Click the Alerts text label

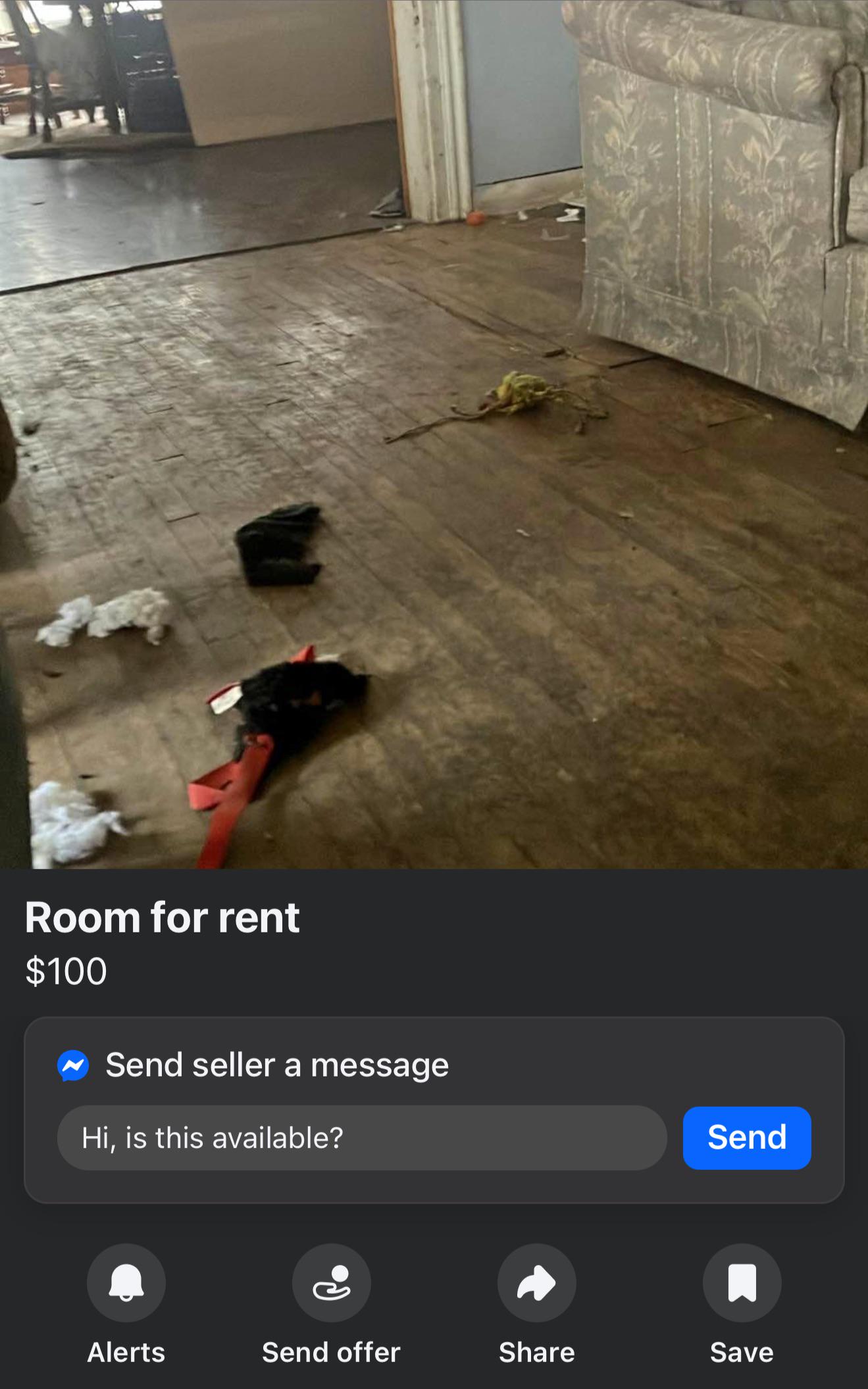point(126,1352)
